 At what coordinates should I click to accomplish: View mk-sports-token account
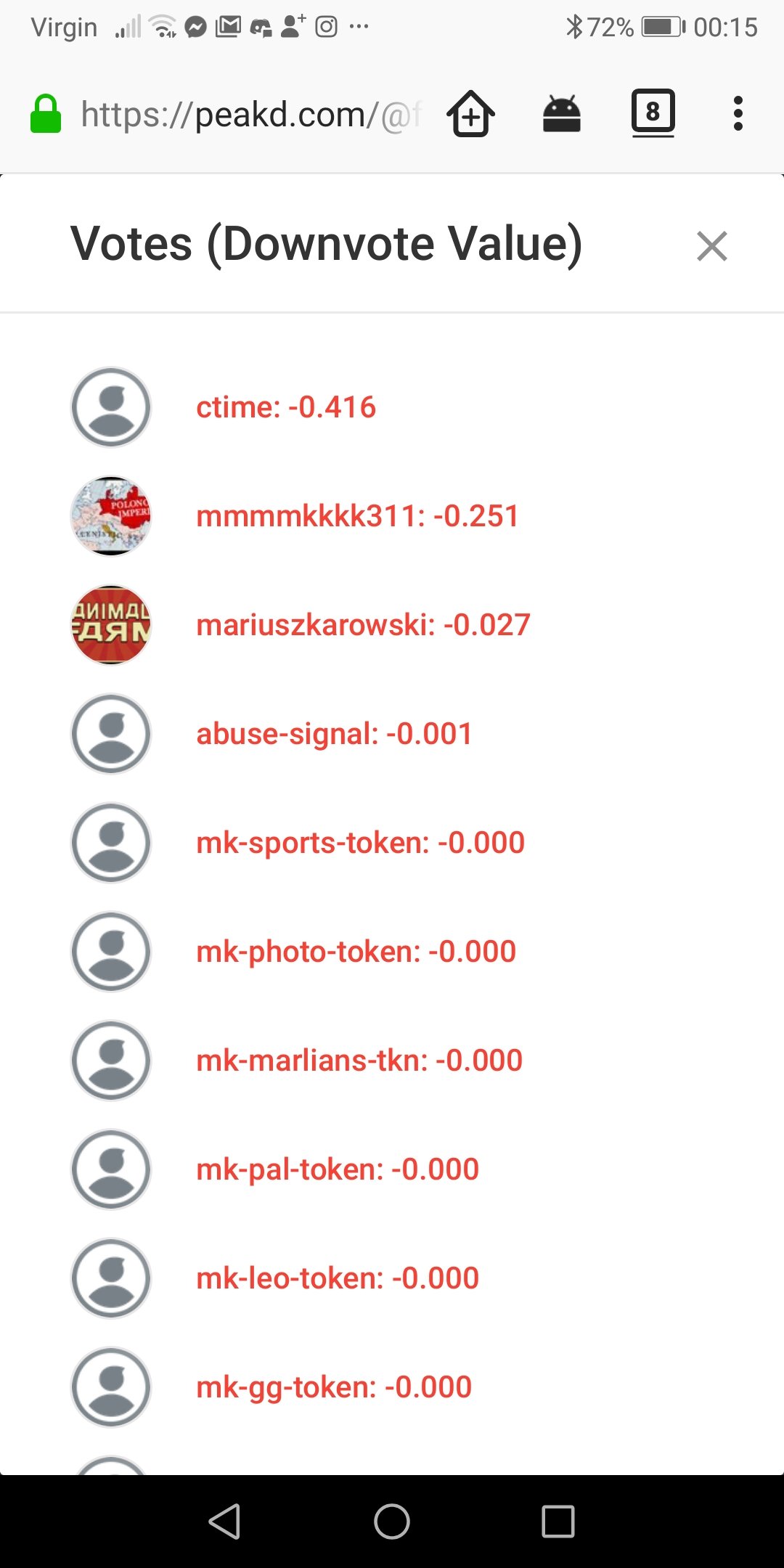(361, 843)
